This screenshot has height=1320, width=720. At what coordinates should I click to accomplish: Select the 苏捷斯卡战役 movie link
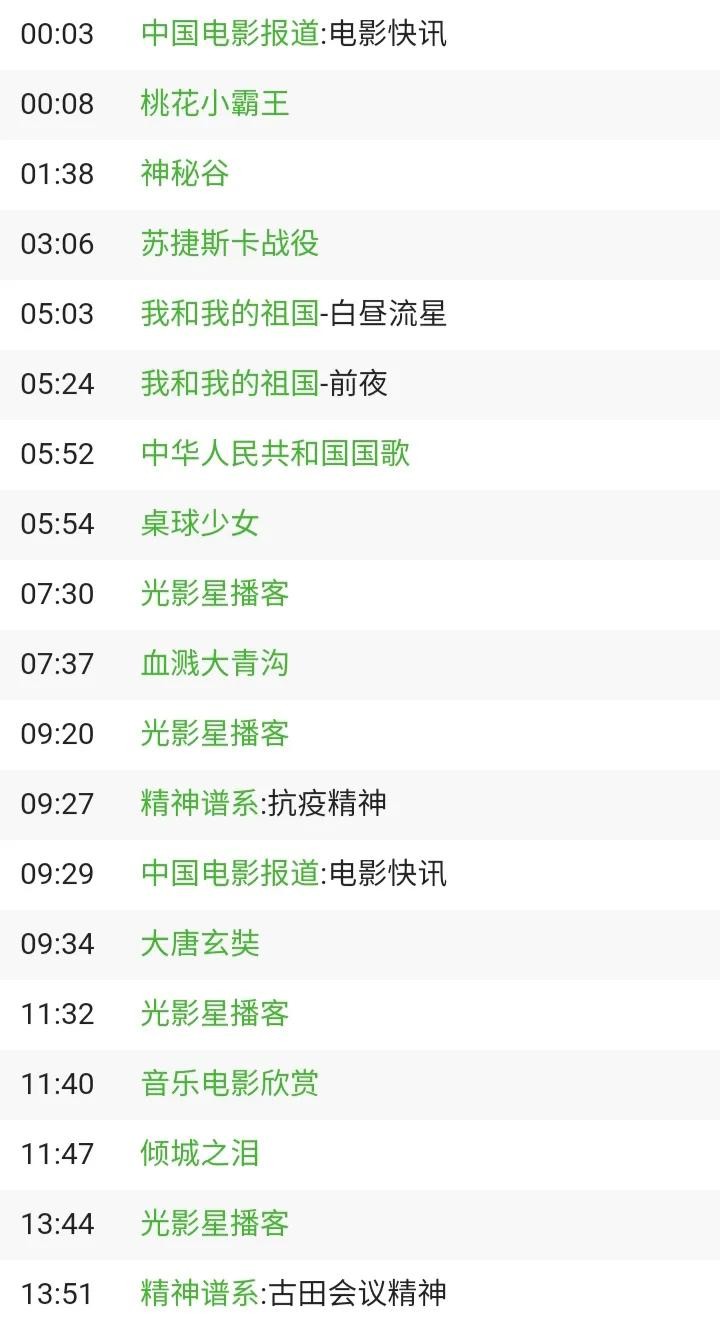click(230, 244)
